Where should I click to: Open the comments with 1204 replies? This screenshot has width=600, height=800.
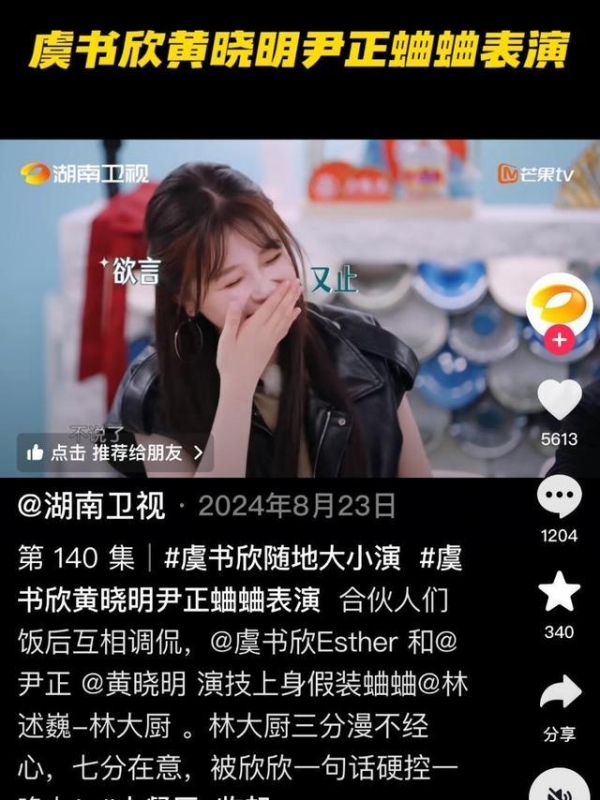point(559,497)
